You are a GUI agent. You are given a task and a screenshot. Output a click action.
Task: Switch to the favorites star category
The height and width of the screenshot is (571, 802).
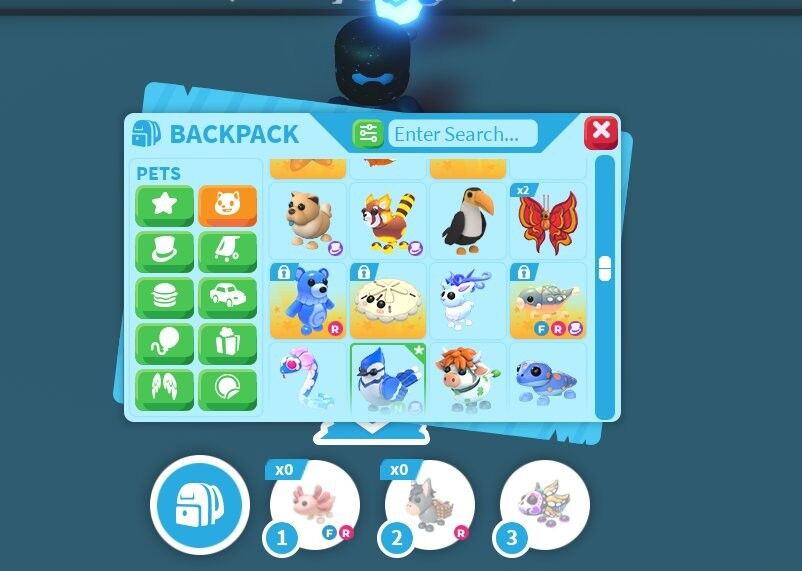164,206
